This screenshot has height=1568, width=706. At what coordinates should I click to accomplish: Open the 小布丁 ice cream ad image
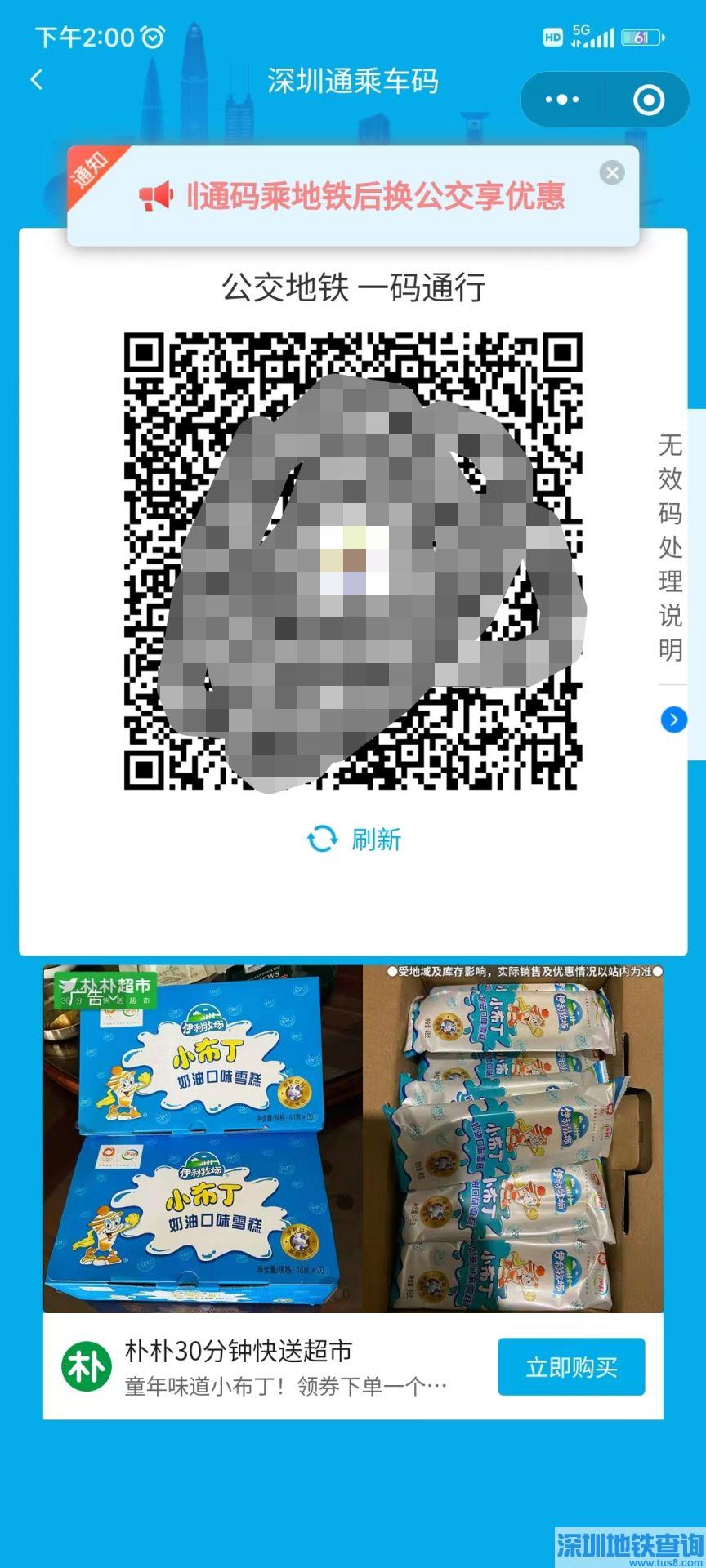coord(353,1139)
